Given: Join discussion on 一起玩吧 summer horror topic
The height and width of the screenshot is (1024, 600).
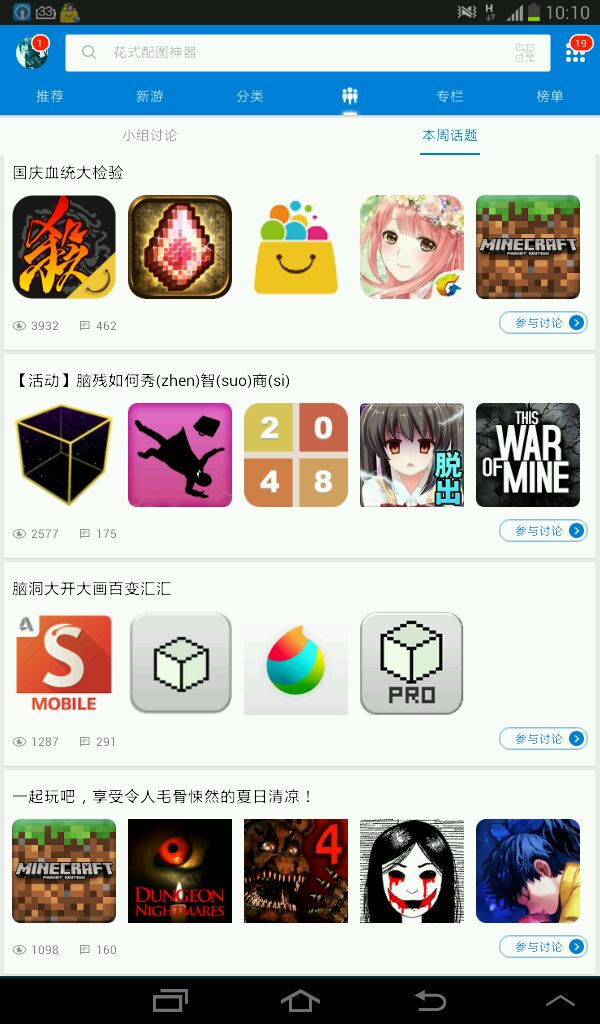Looking at the screenshot, I should click(x=543, y=947).
